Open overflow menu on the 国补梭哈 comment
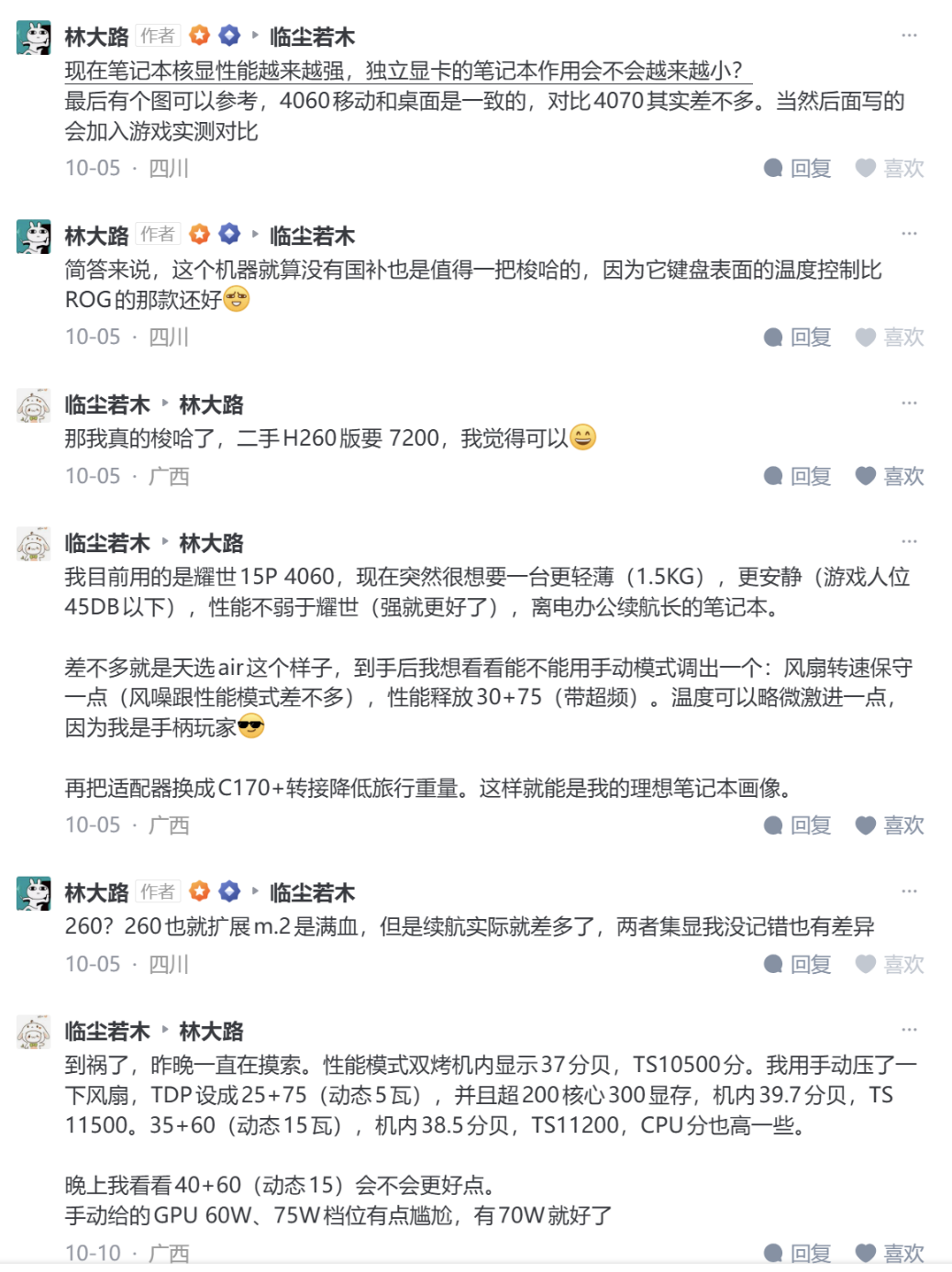The height and width of the screenshot is (1272, 952). (x=909, y=234)
